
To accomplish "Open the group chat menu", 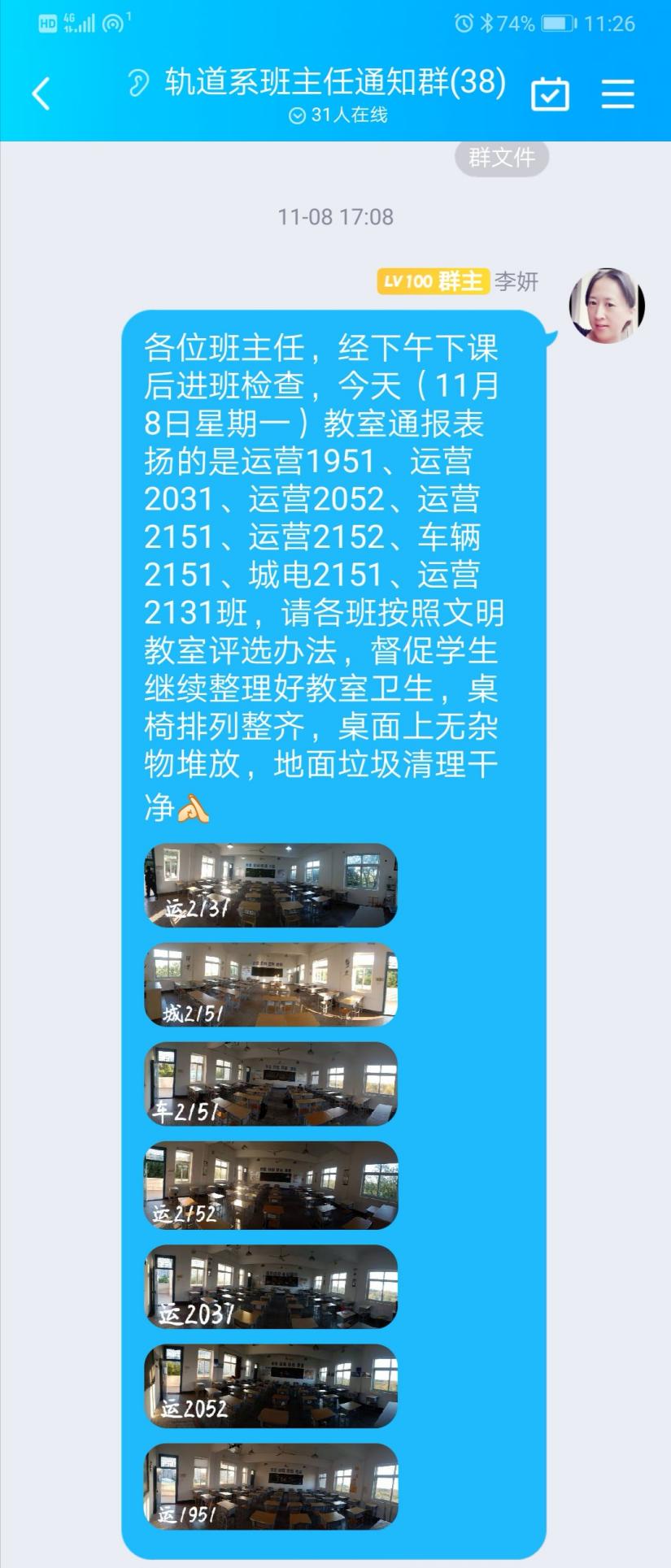I will pos(618,94).
